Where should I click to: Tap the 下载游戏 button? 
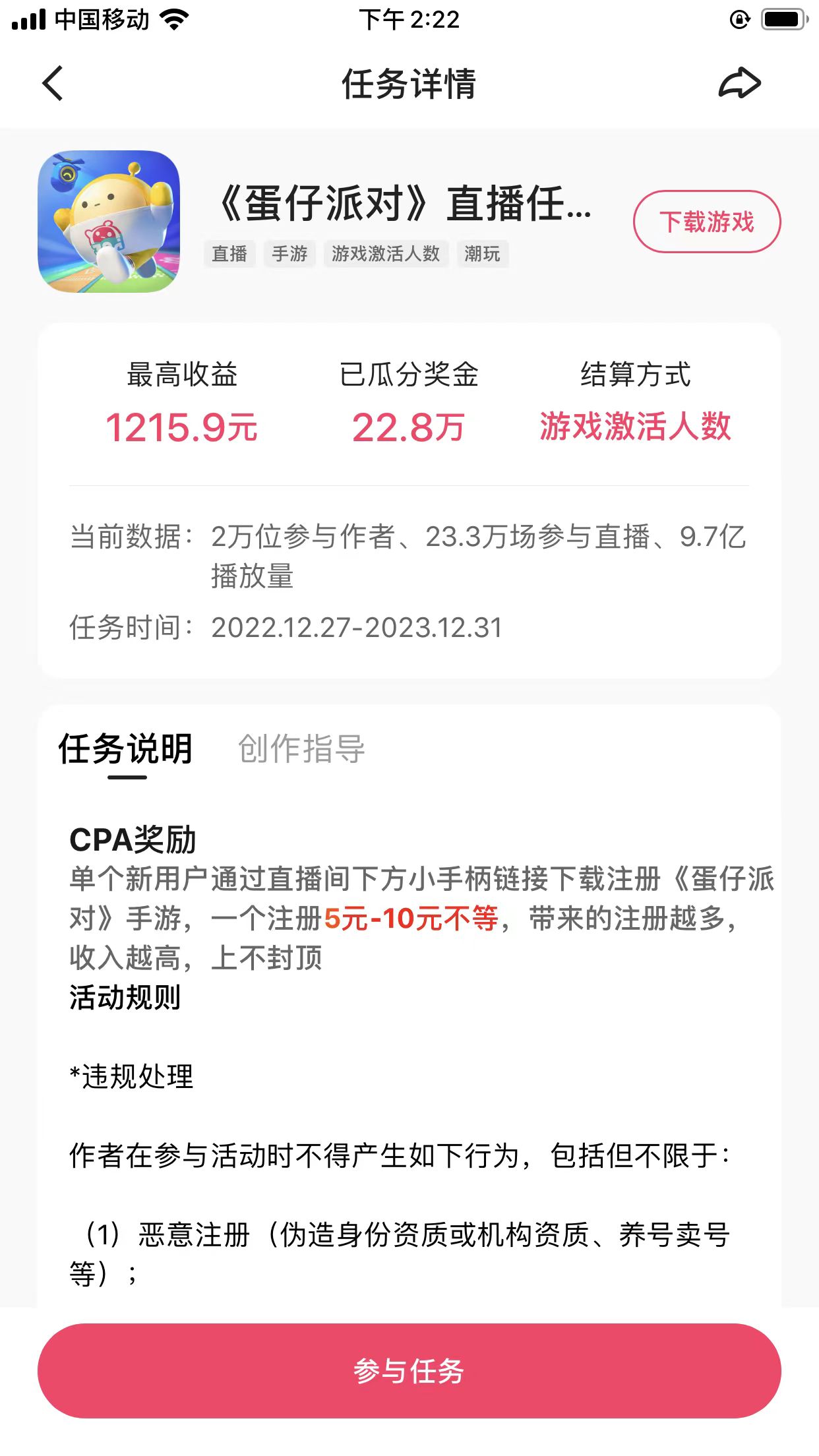(x=706, y=223)
